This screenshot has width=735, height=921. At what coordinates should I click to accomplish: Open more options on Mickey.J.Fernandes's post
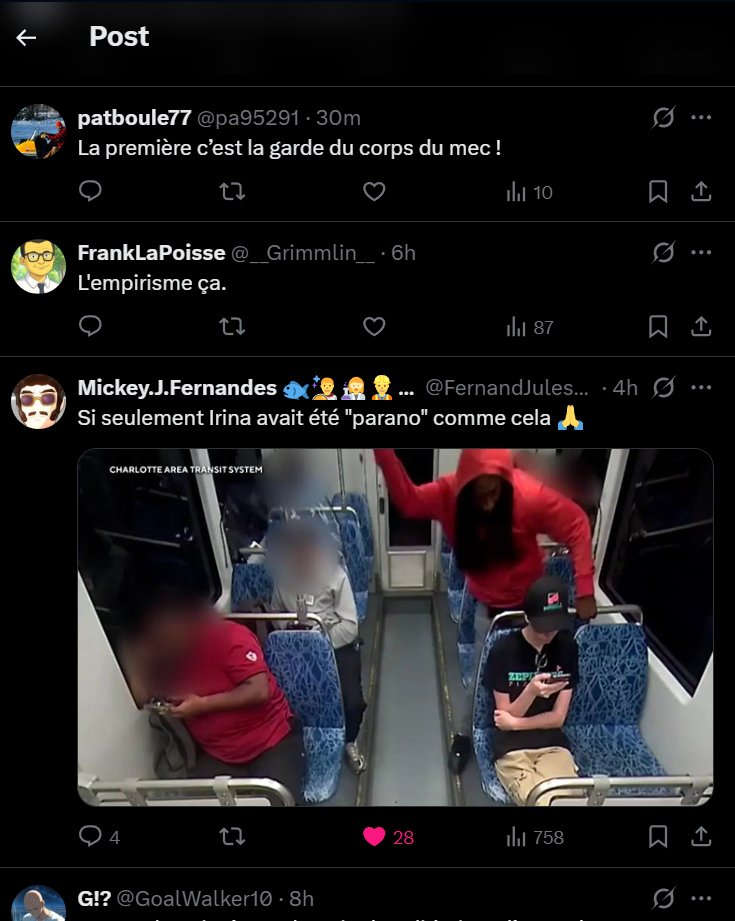[x=701, y=388]
